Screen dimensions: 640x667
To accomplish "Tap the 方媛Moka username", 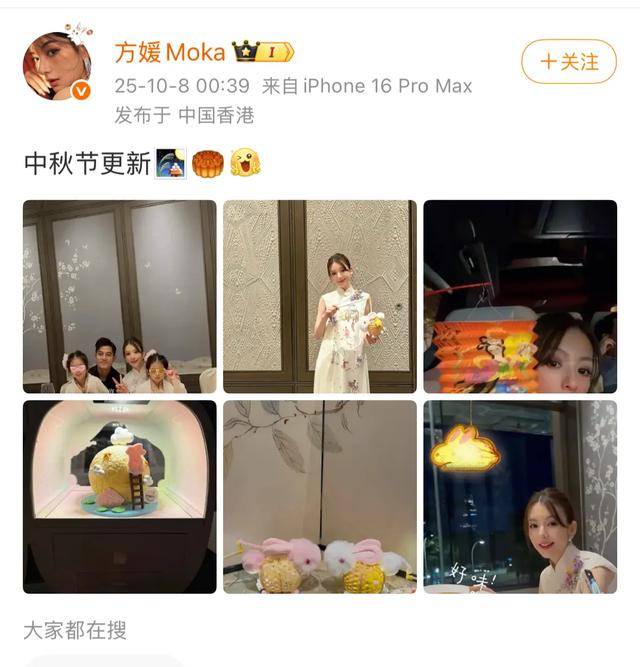I will tap(168, 52).
